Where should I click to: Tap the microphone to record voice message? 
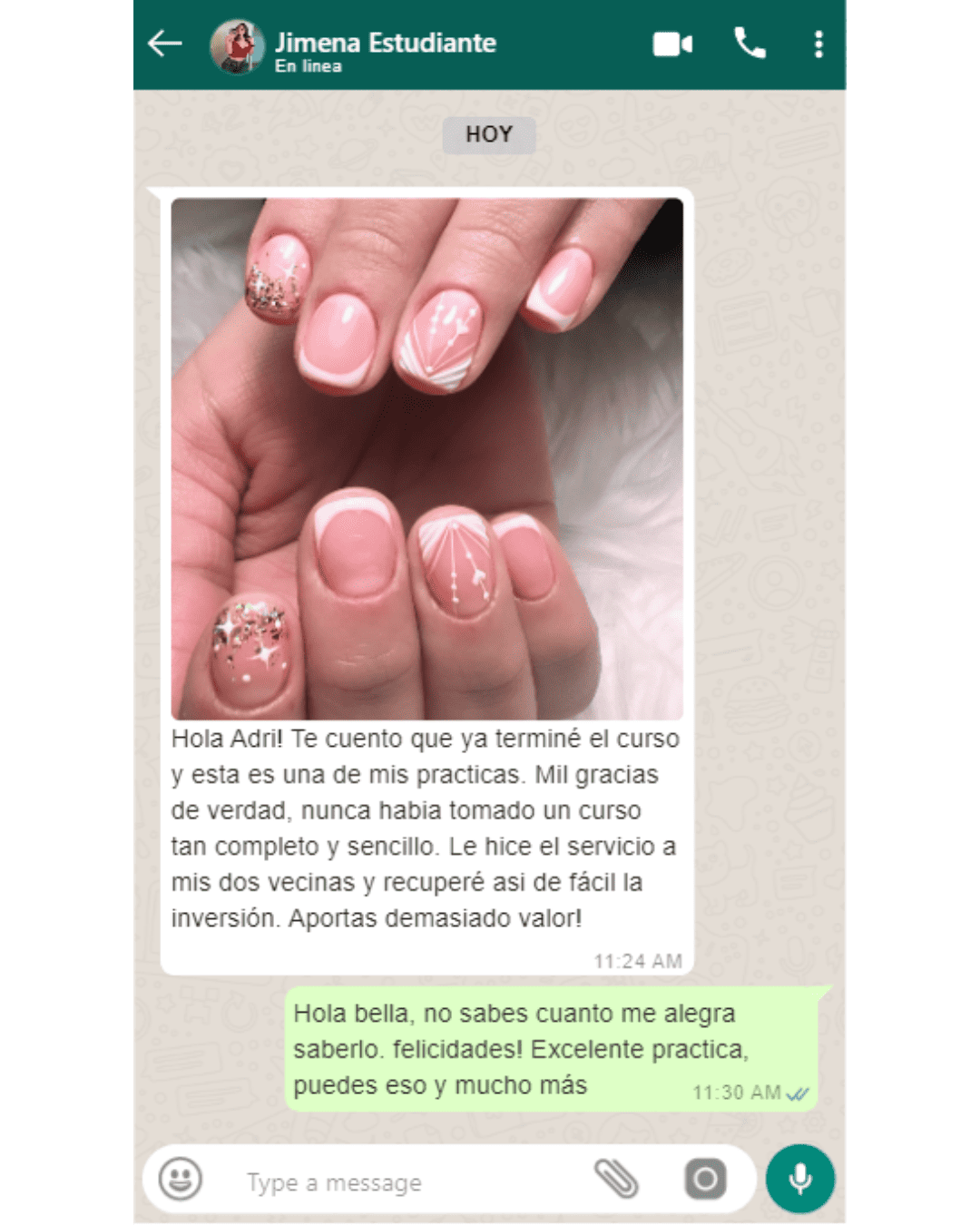[x=799, y=1179]
